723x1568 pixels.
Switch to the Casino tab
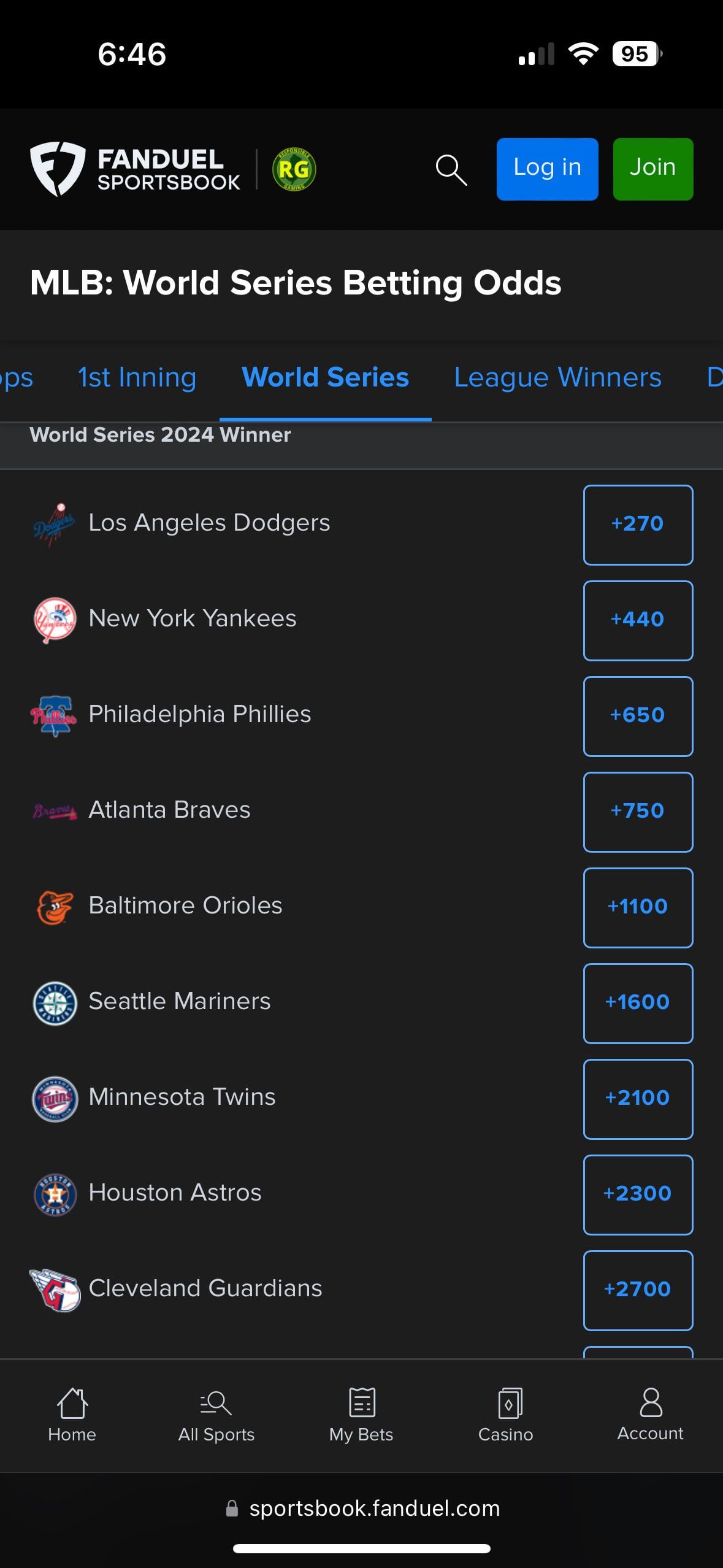coord(506,1415)
